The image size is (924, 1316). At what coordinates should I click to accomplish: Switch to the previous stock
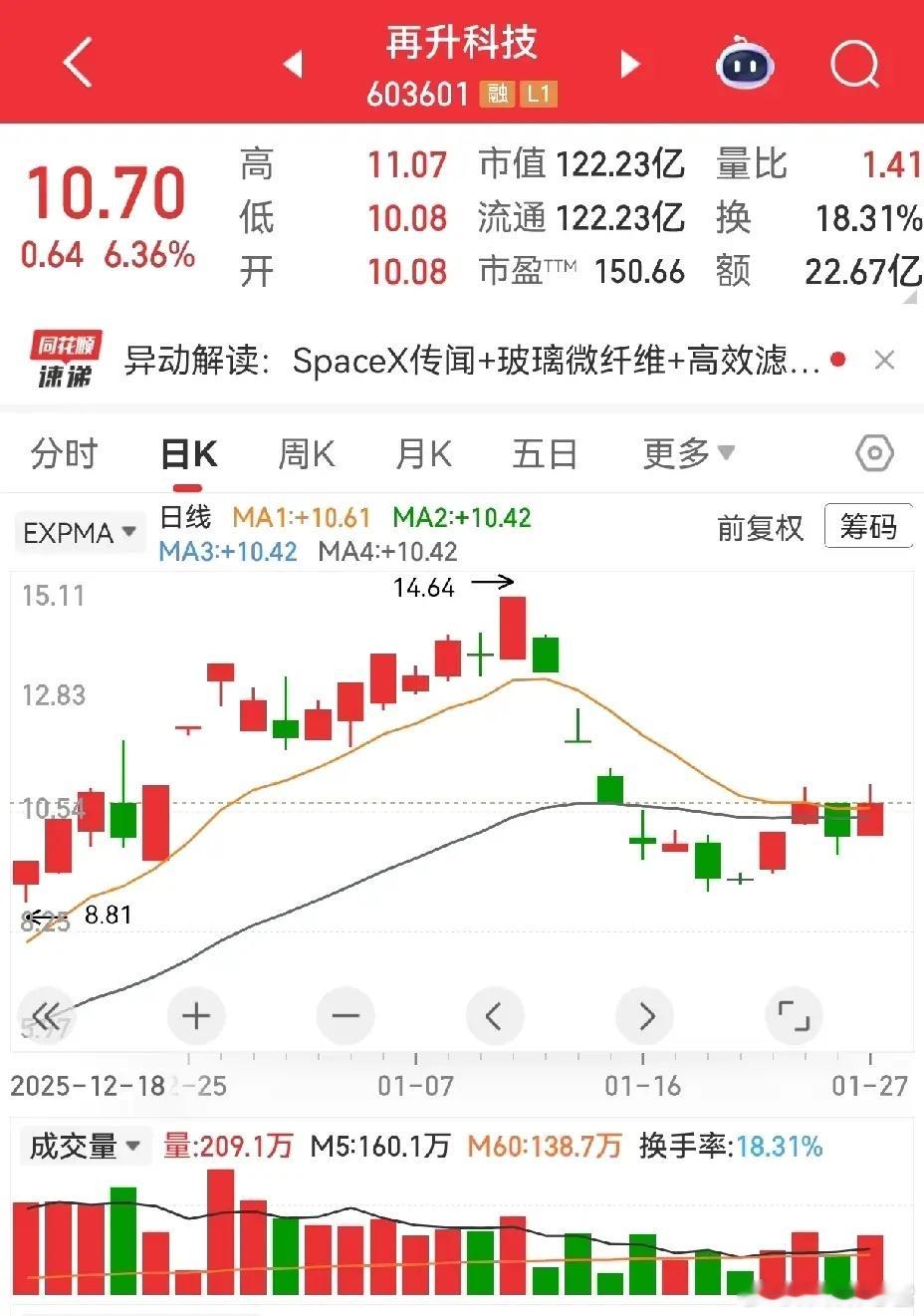coord(293,65)
